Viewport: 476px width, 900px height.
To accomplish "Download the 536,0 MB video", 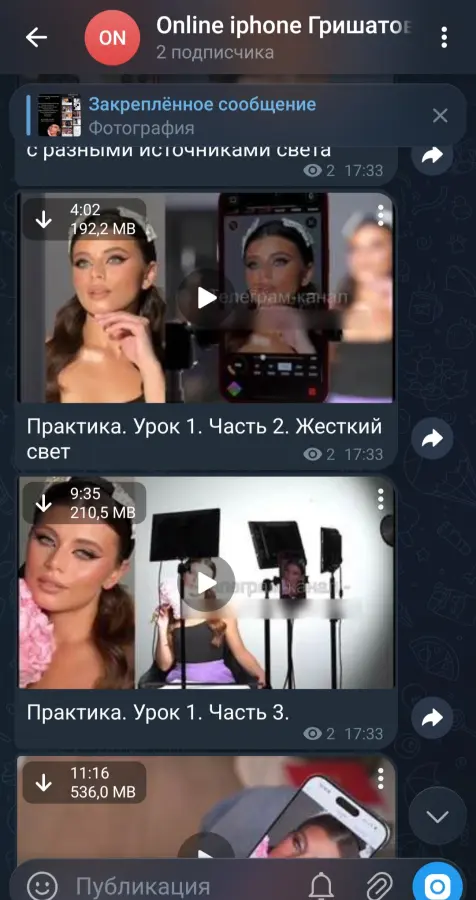I will click(44, 783).
